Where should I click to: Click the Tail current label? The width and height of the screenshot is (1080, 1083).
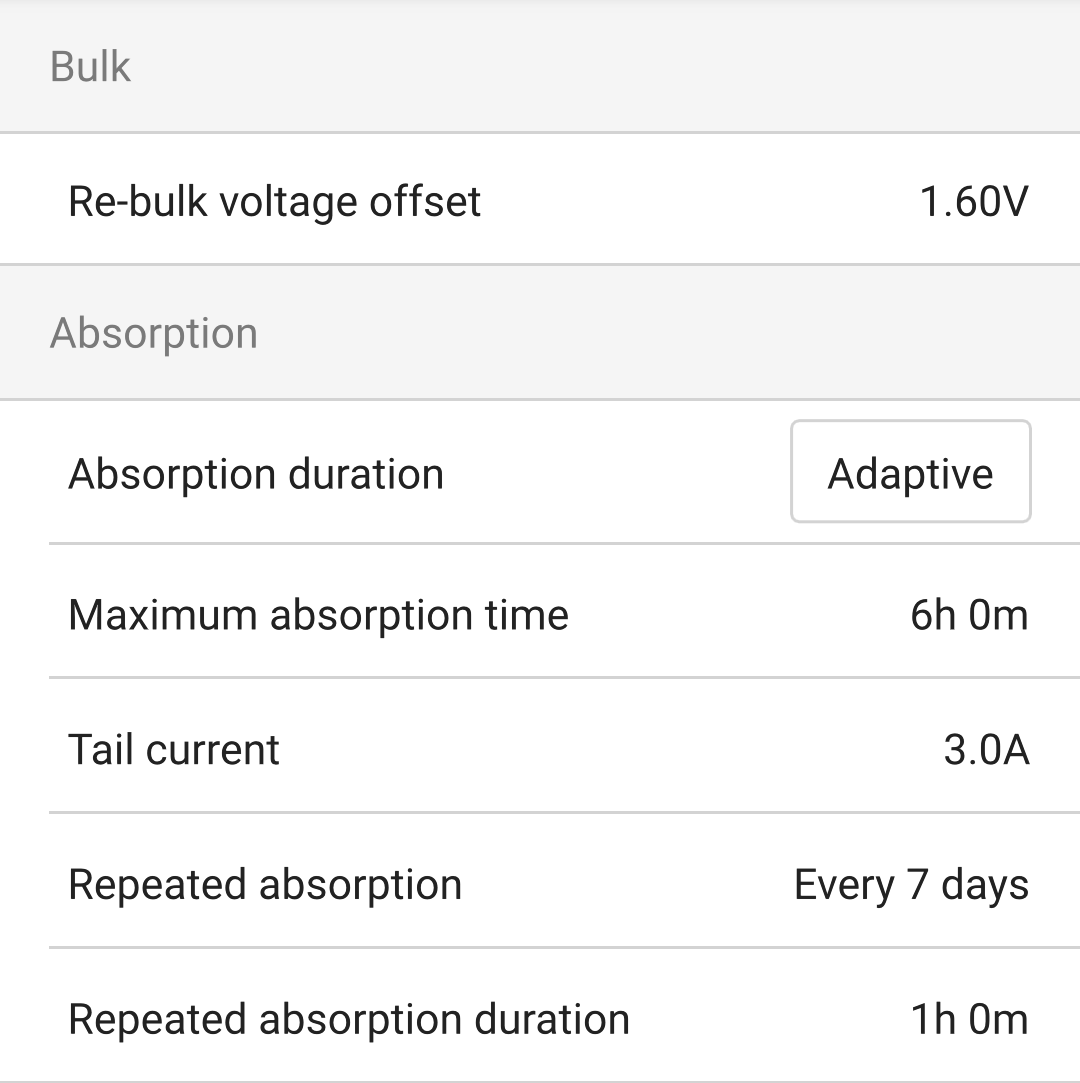(x=173, y=749)
